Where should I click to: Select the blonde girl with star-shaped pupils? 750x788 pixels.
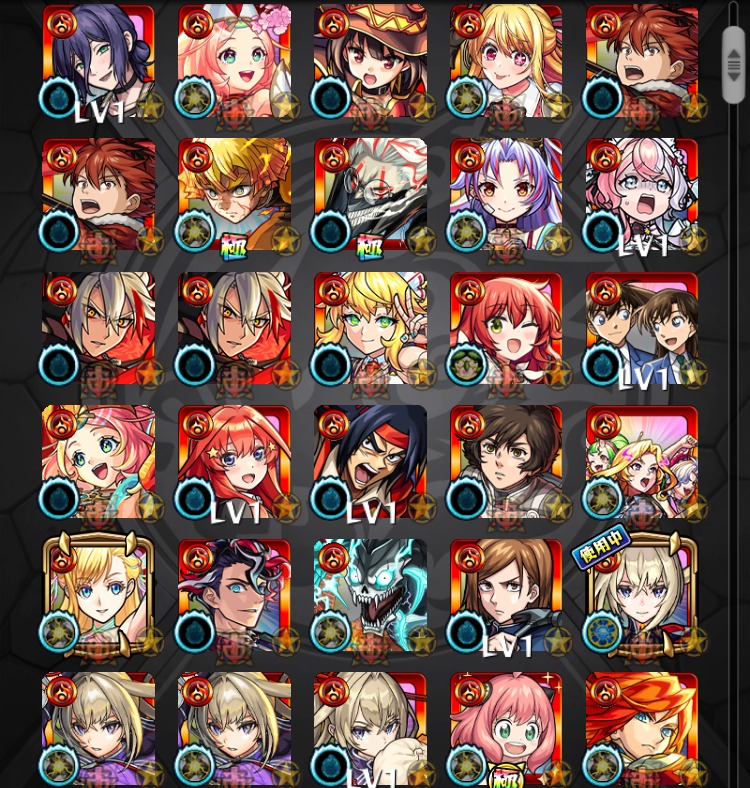click(506, 62)
